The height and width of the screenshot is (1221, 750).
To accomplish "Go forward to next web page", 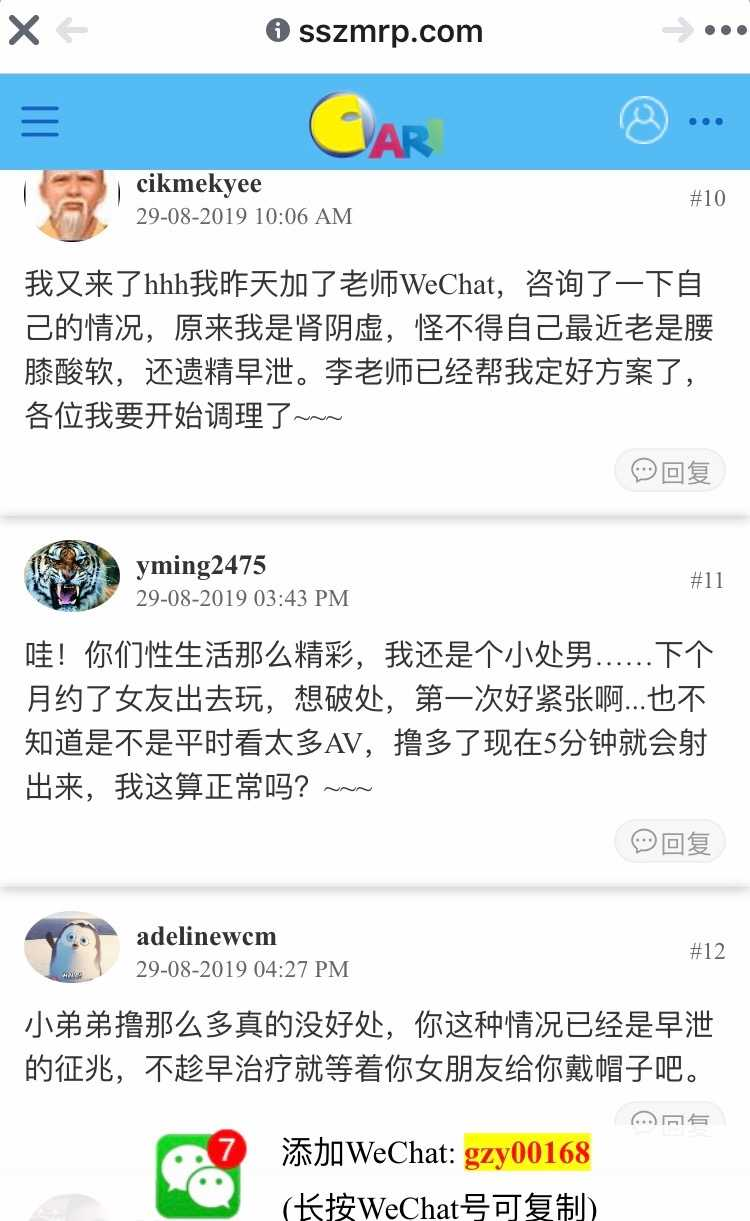I will 678,31.
